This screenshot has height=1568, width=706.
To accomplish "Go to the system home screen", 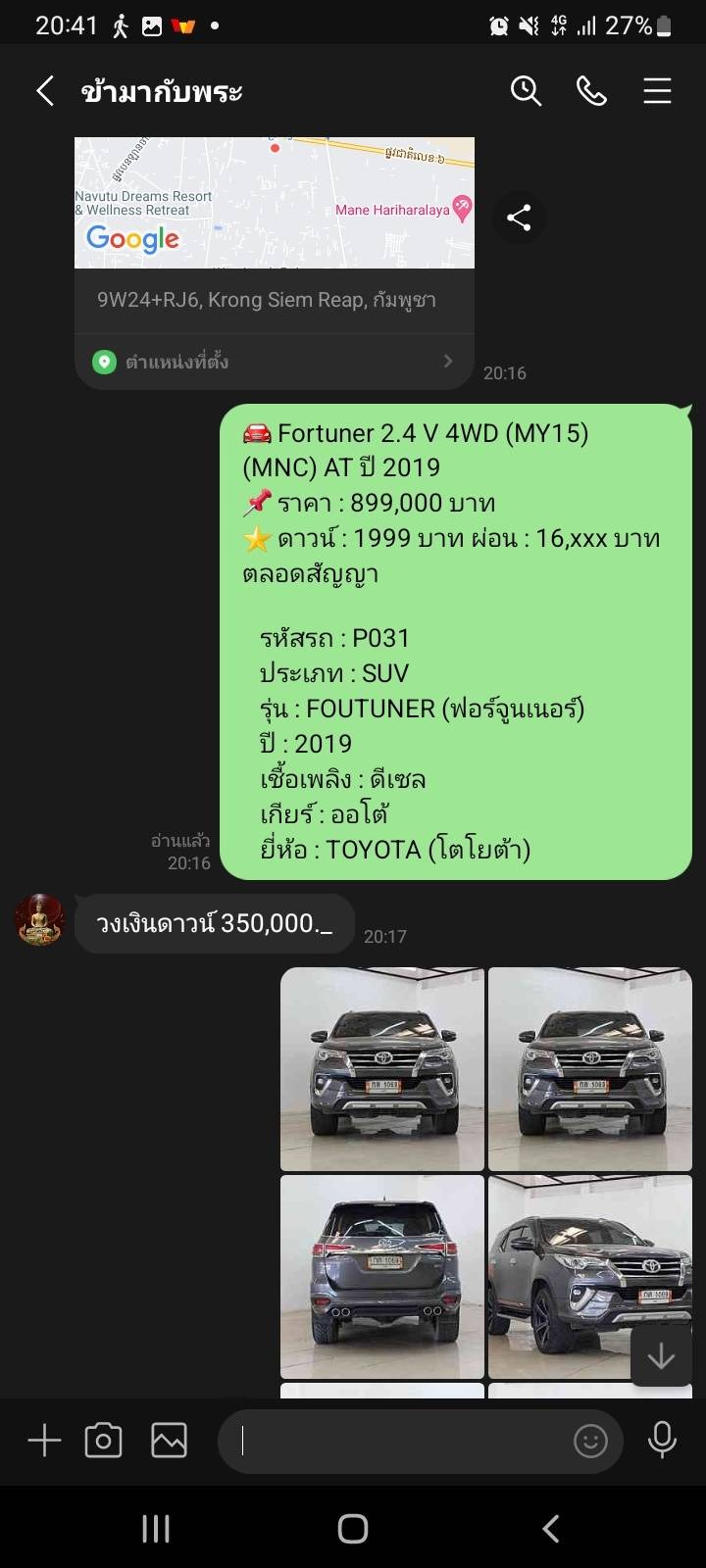I will 353,1529.
